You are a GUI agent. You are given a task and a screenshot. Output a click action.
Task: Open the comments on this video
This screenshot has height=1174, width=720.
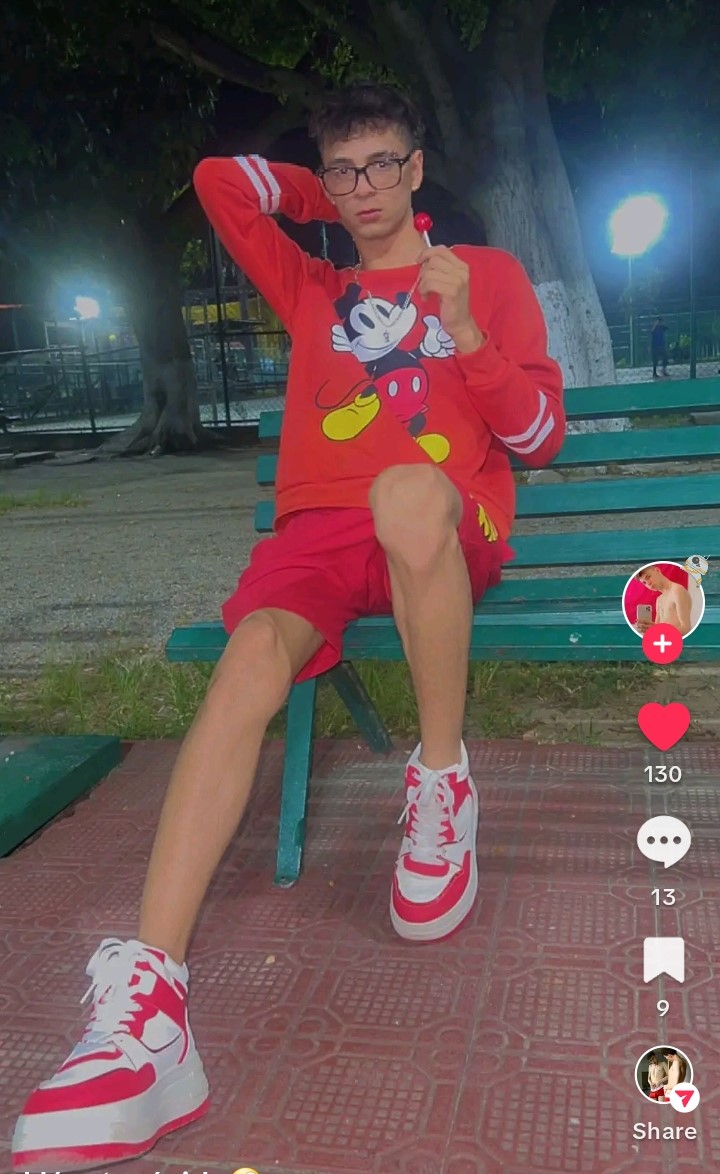664,842
